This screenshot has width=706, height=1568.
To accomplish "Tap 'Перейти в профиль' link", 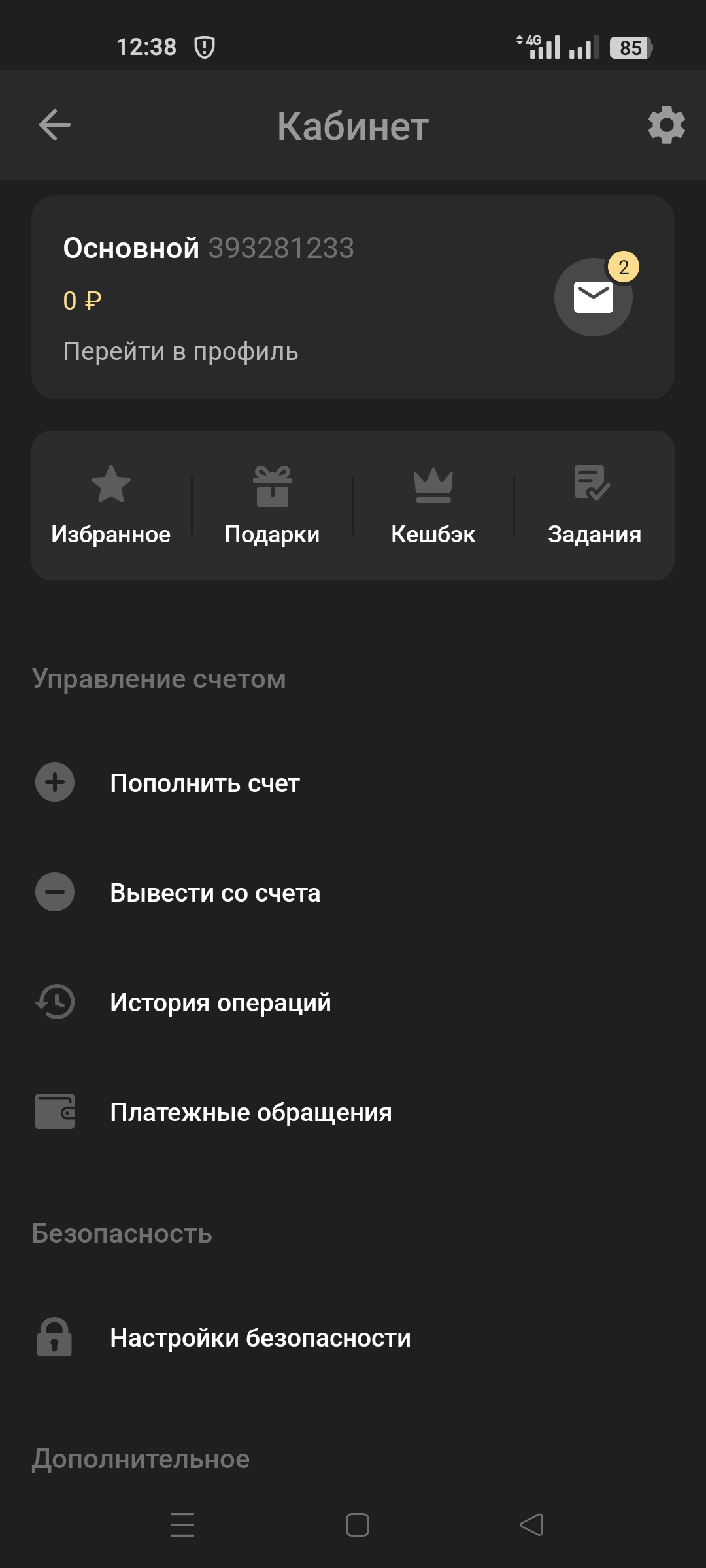I will tap(180, 351).
